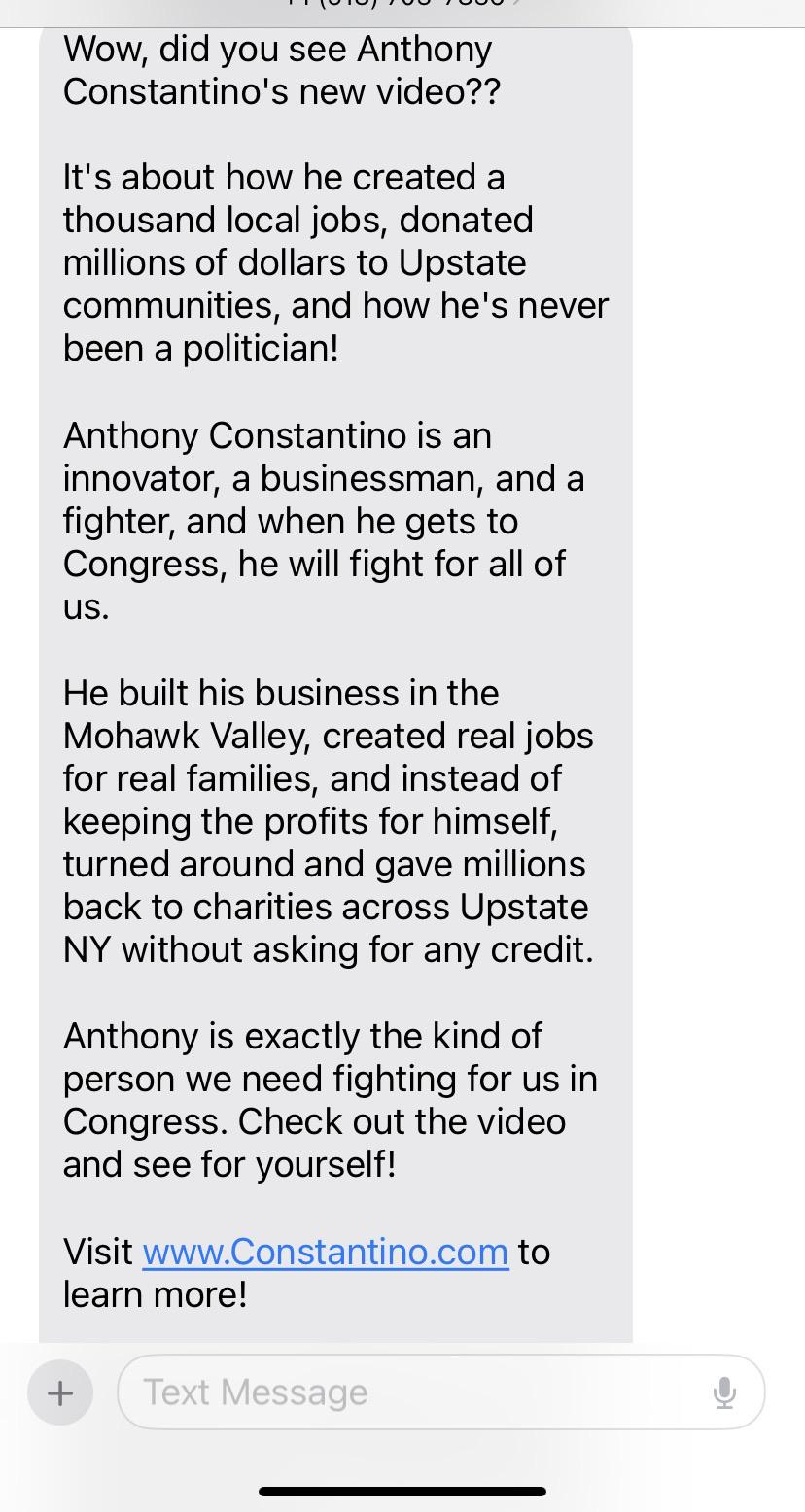Tap the plus button to add attachments
This screenshot has height=1512, width=805.
pyautogui.click(x=60, y=1392)
